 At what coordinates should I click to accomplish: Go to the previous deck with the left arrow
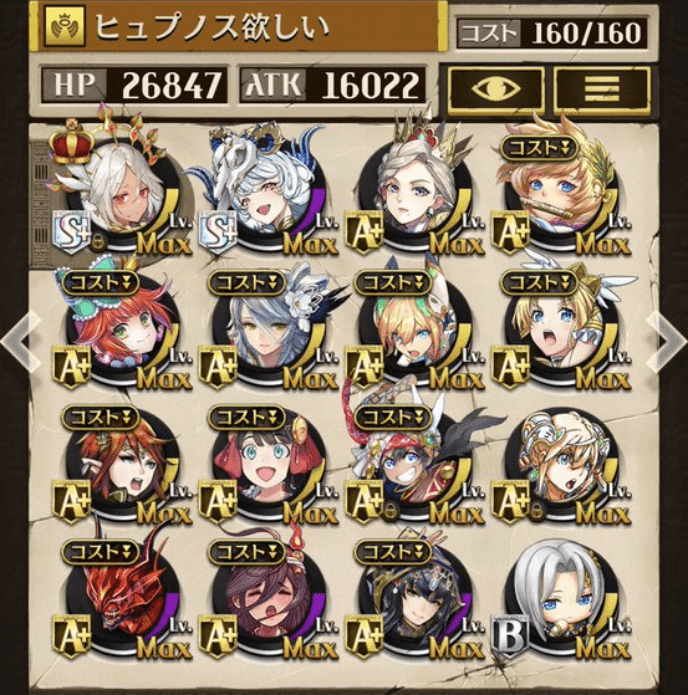pos(16,340)
